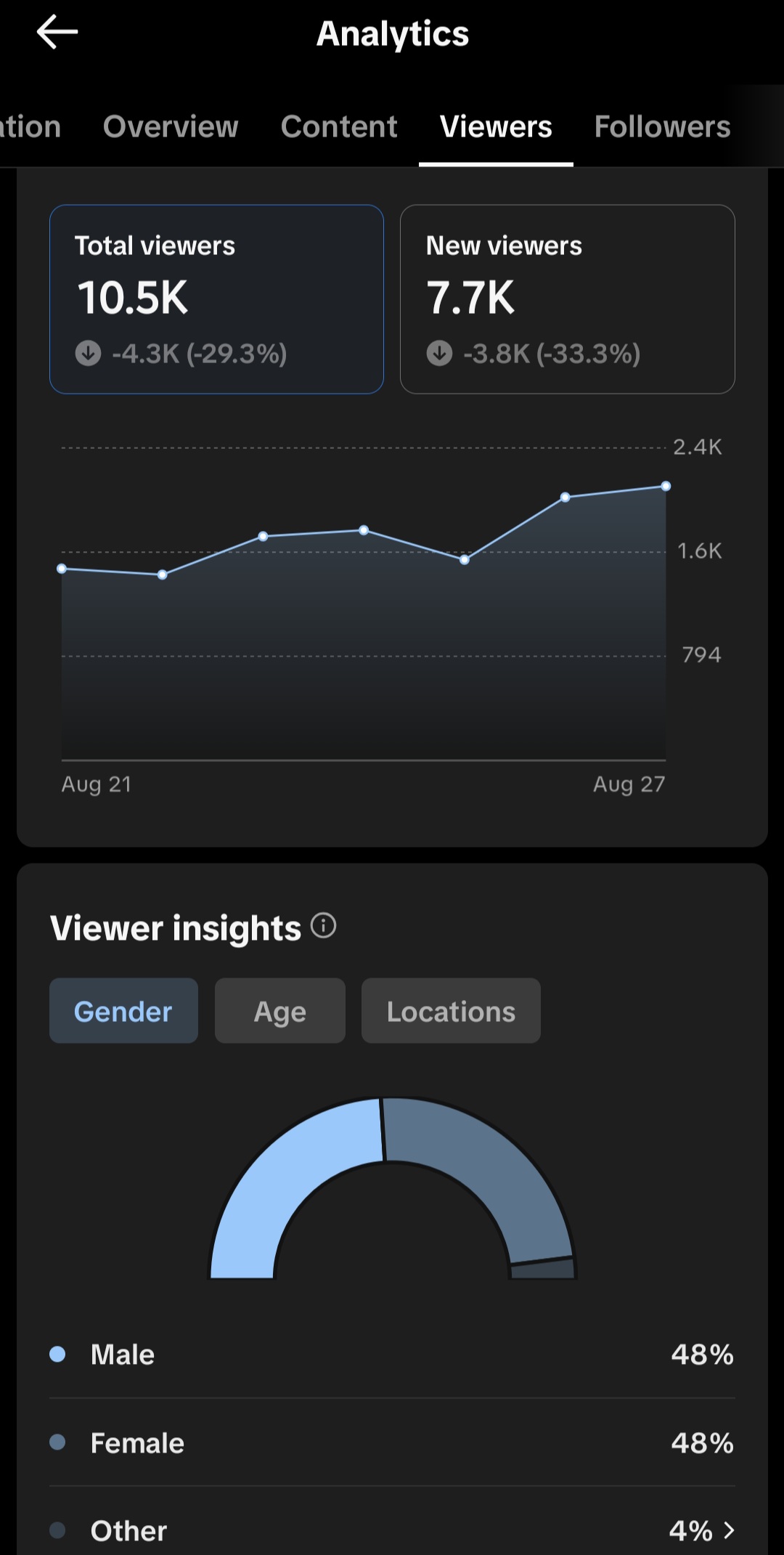Open the Content tab
This screenshot has width=784, height=1555.
click(339, 126)
